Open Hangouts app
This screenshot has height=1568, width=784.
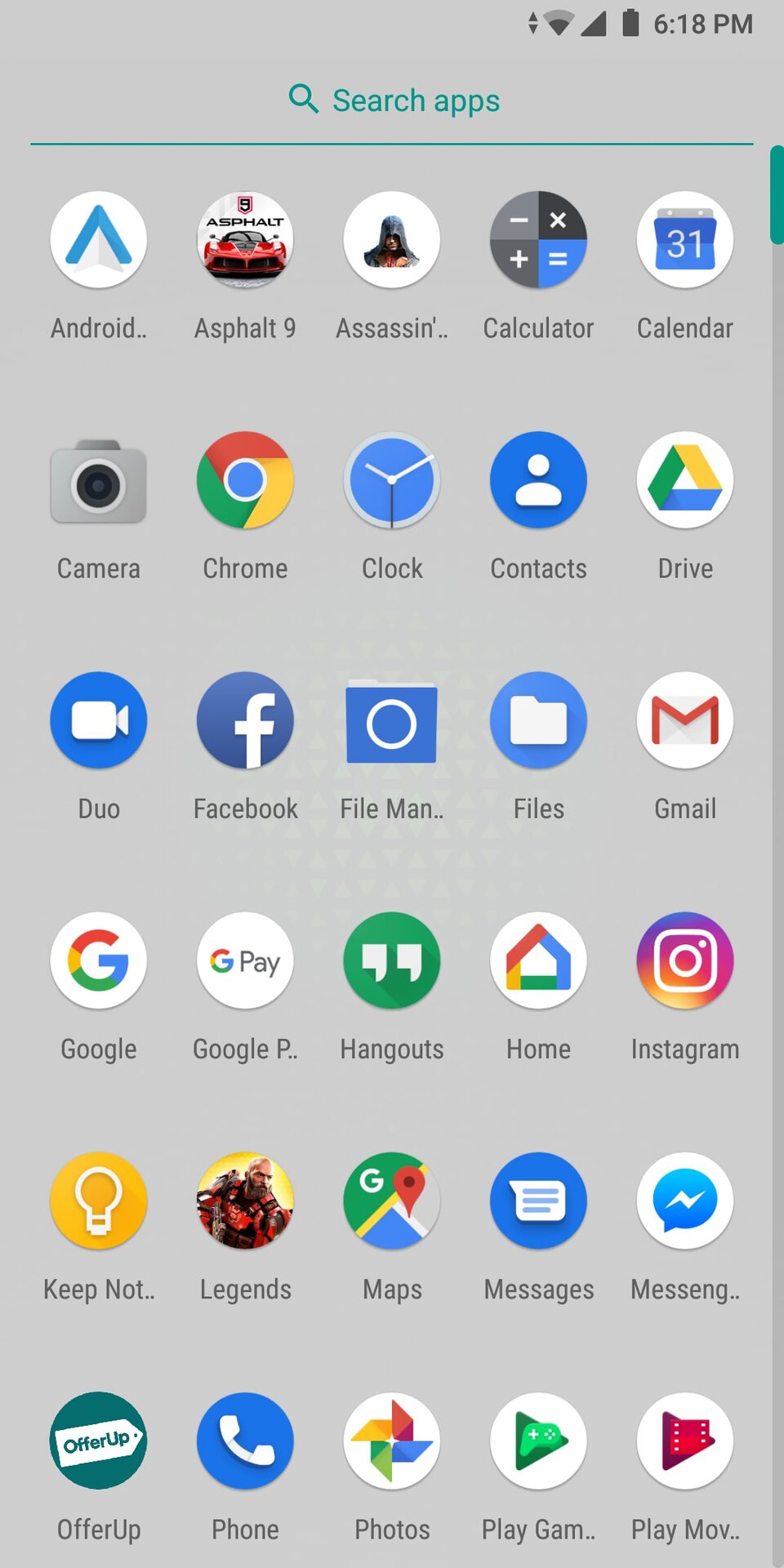[x=392, y=960]
